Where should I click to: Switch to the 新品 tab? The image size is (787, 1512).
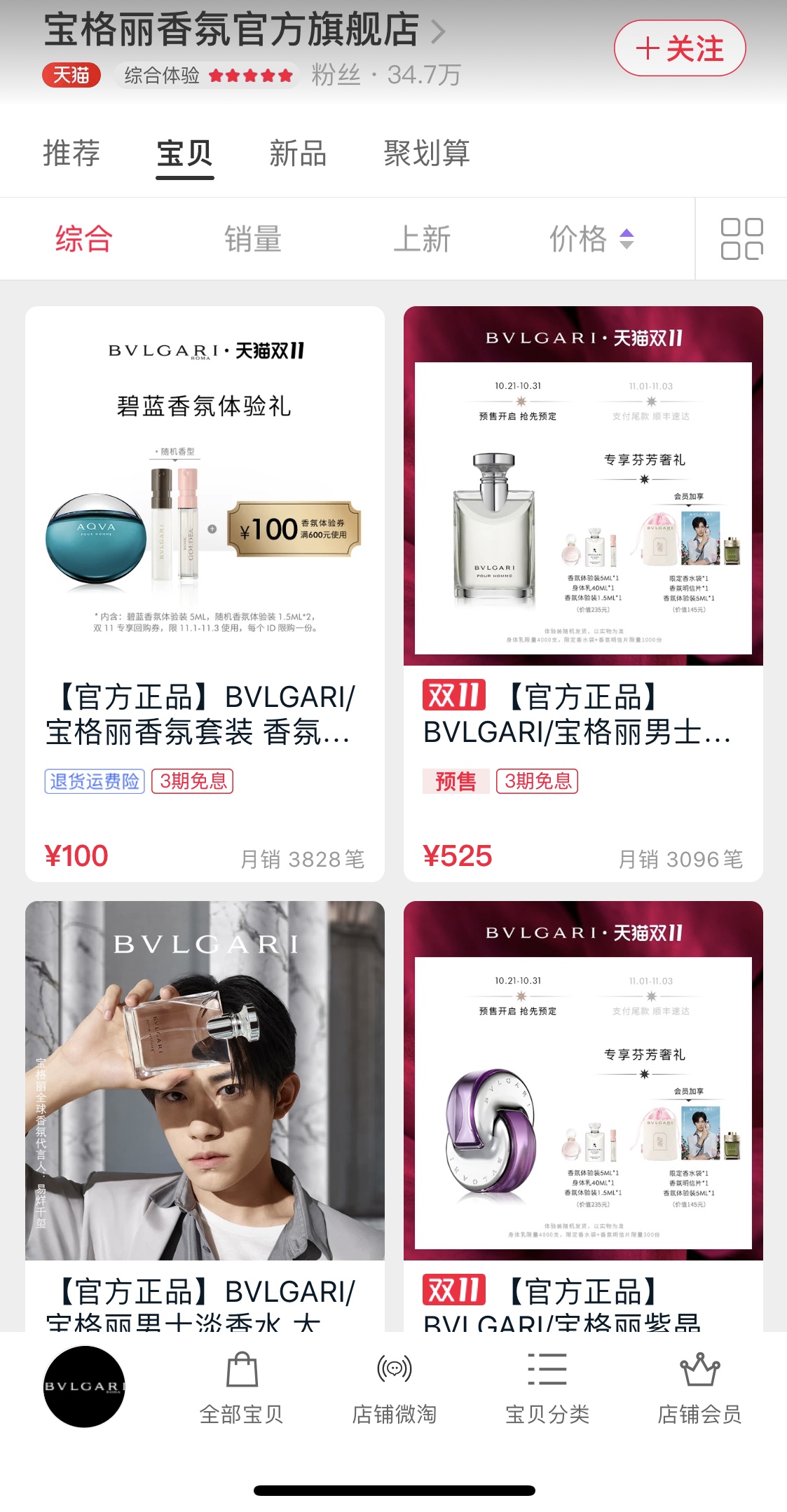click(298, 153)
